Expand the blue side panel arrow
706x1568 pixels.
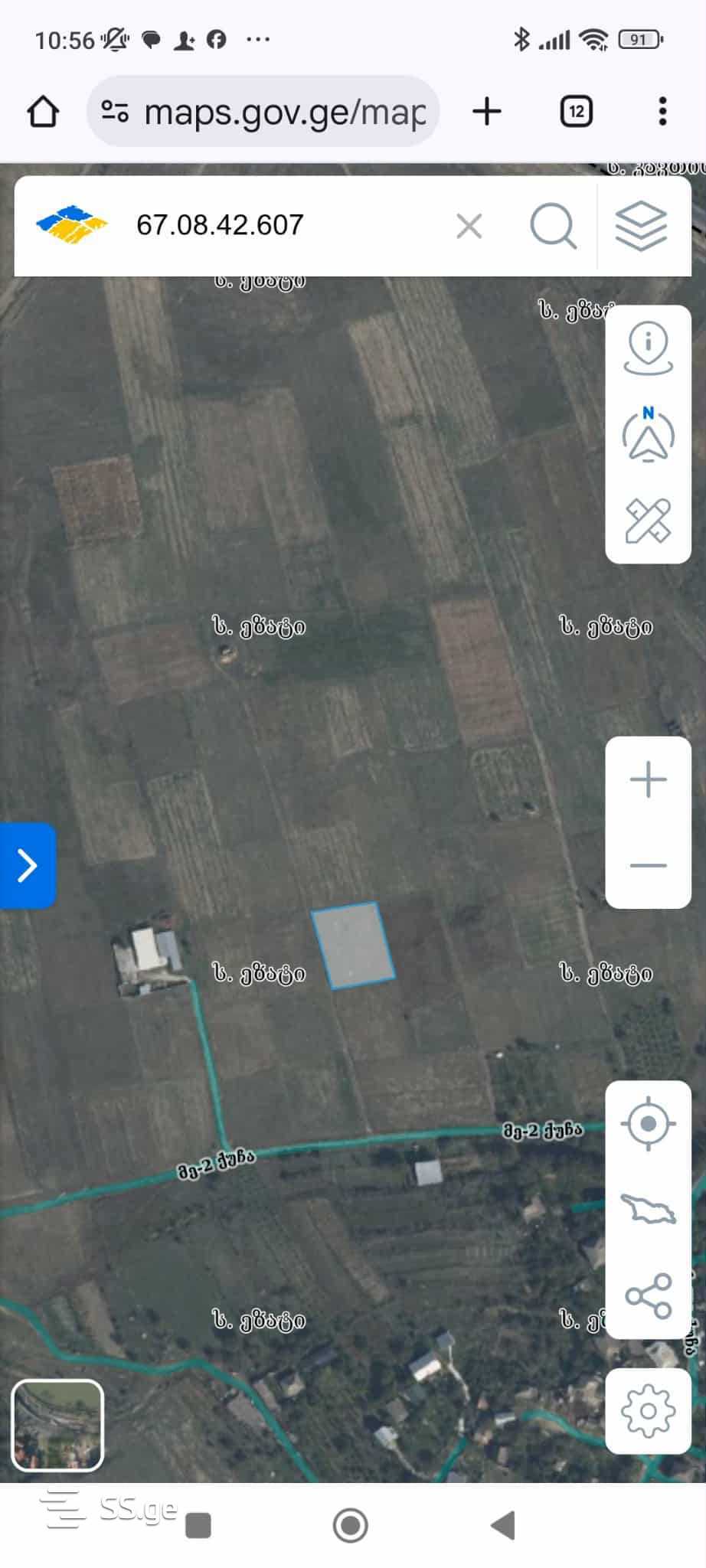pyautogui.click(x=28, y=866)
